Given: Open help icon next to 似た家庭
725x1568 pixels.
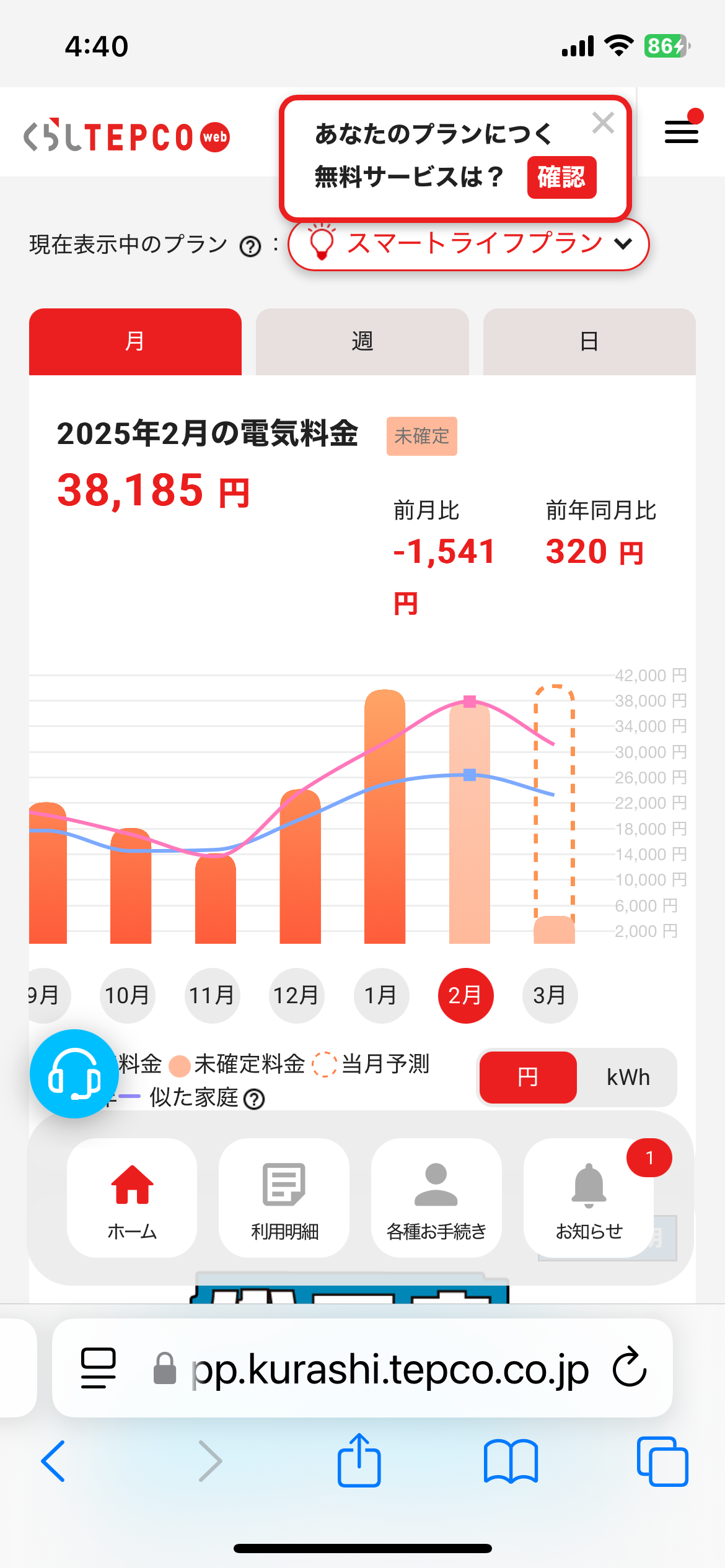Looking at the screenshot, I should pyautogui.click(x=254, y=1099).
